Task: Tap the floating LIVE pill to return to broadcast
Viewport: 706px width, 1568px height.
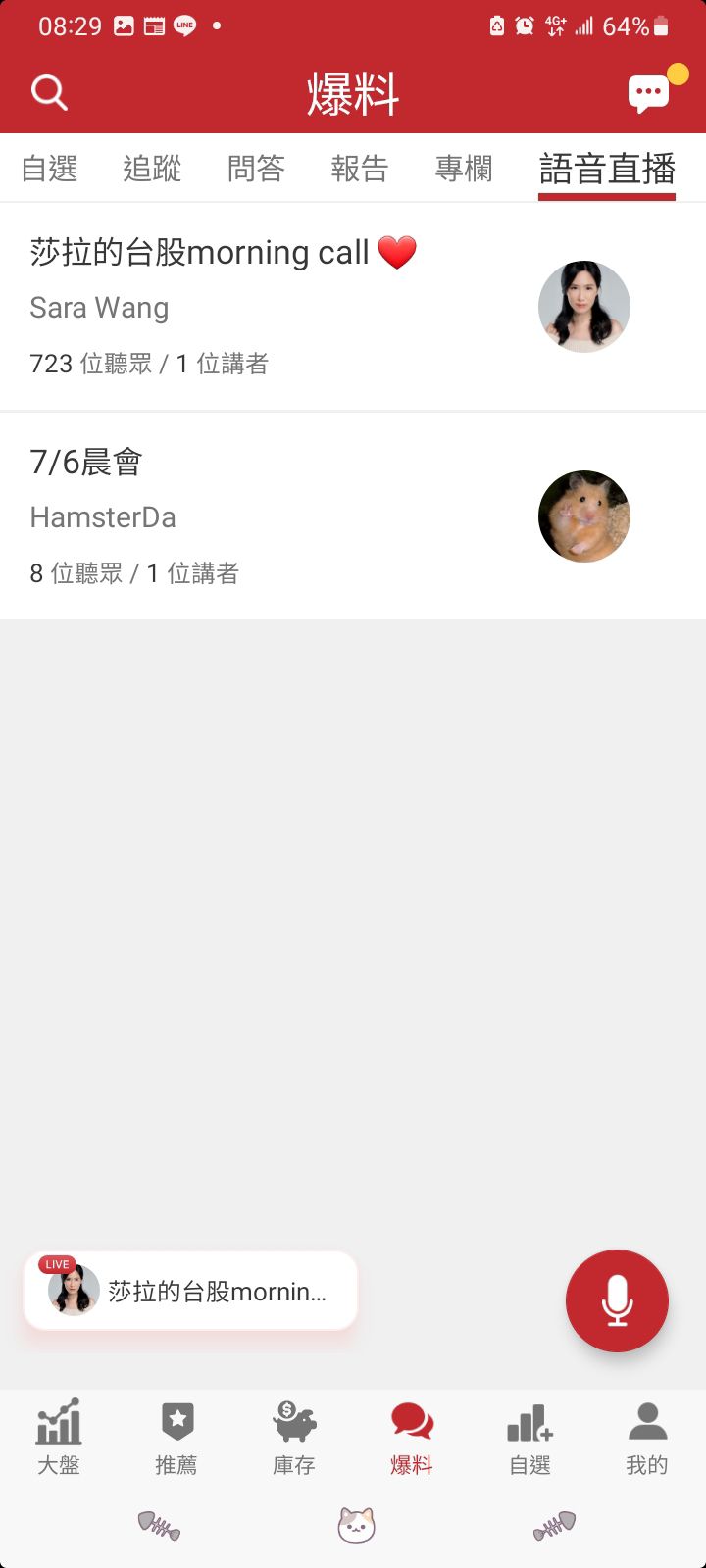Action: (189, 1291)
